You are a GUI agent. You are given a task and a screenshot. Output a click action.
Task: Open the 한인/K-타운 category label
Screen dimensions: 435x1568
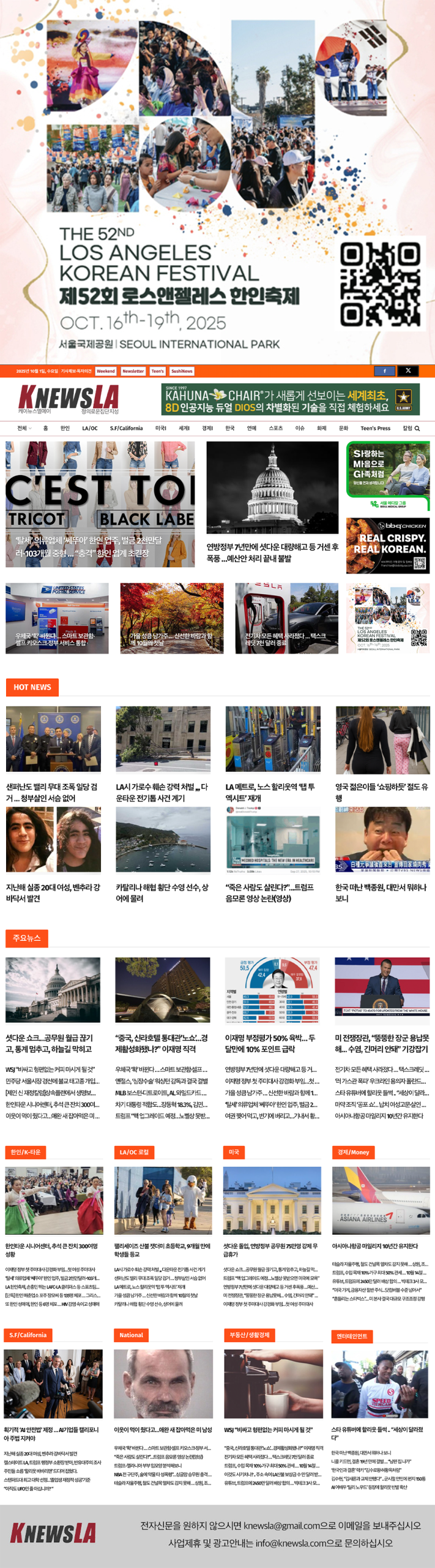point(26,1152)
